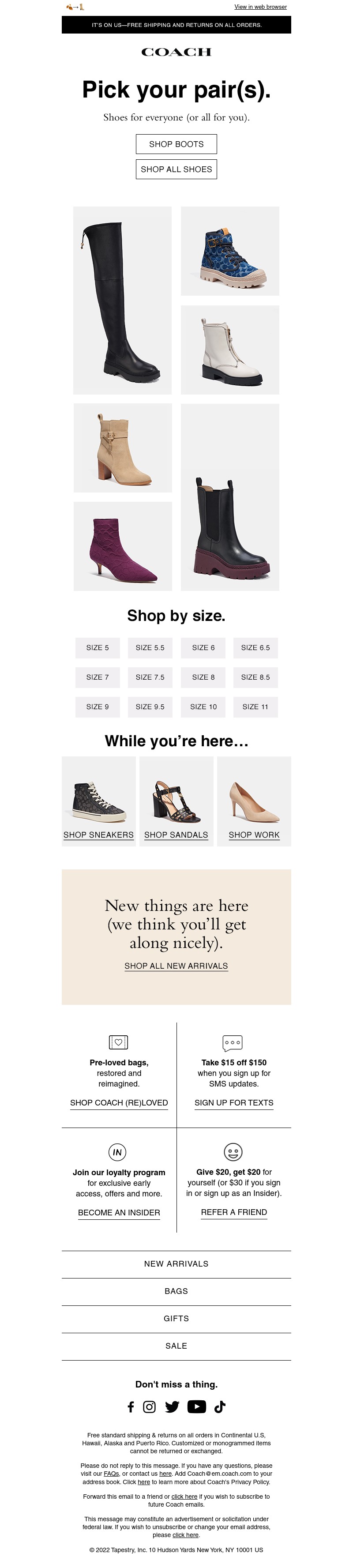Screen dimensions: 353x1568
Task: Open the View in web browser link
Action: click(260, 7)
